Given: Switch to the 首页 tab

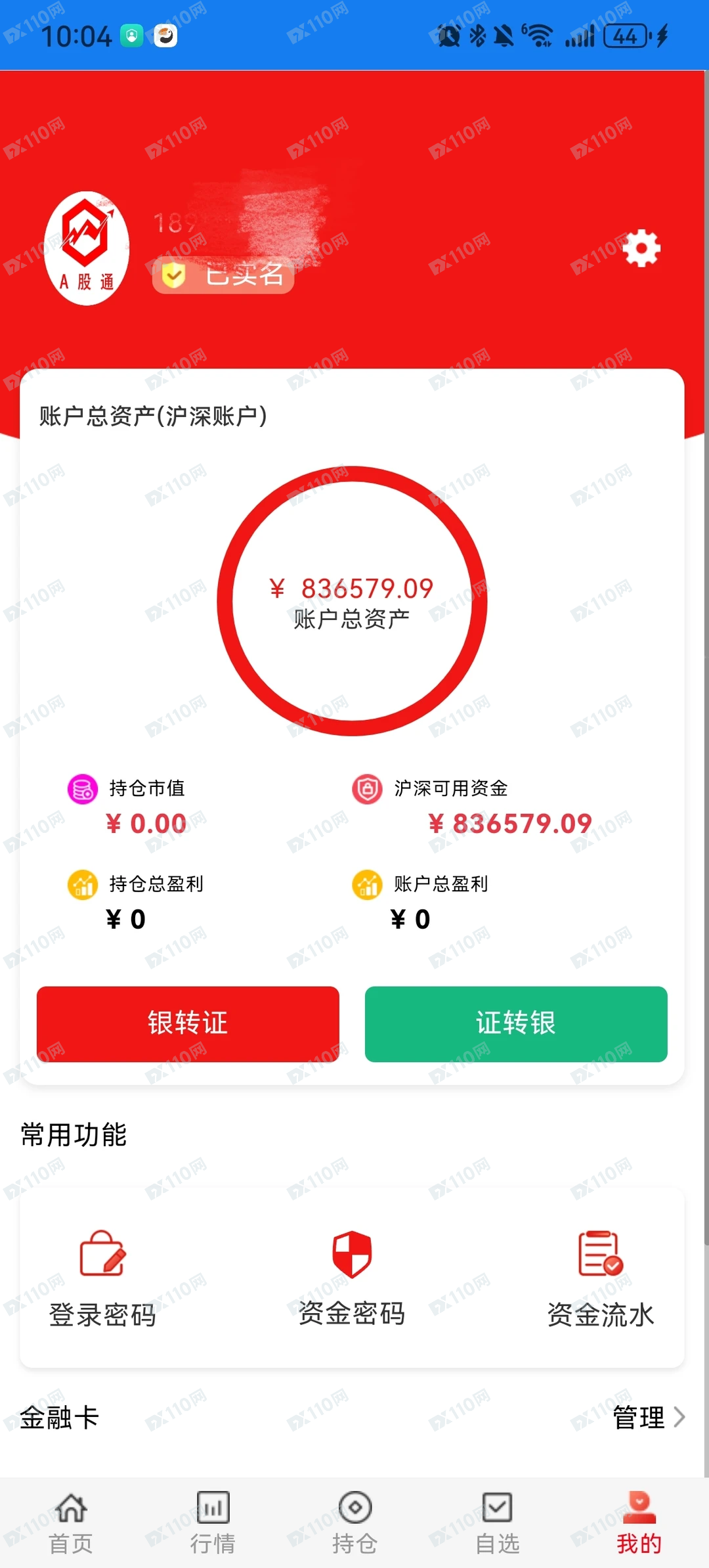Looking at the screenshot, I should pos(71,1523).
